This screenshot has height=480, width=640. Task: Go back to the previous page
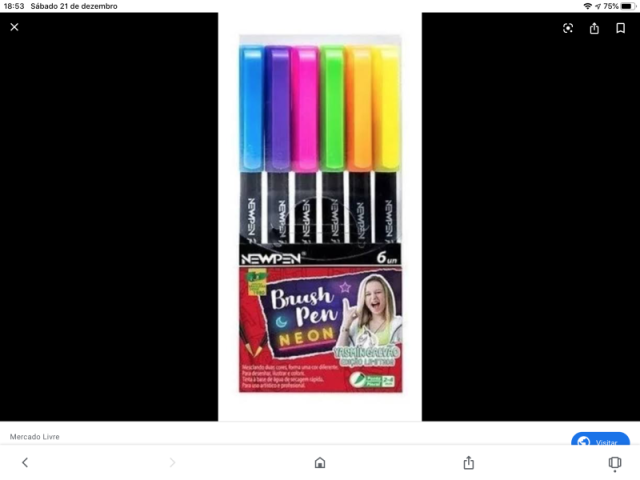pos(25,463)
